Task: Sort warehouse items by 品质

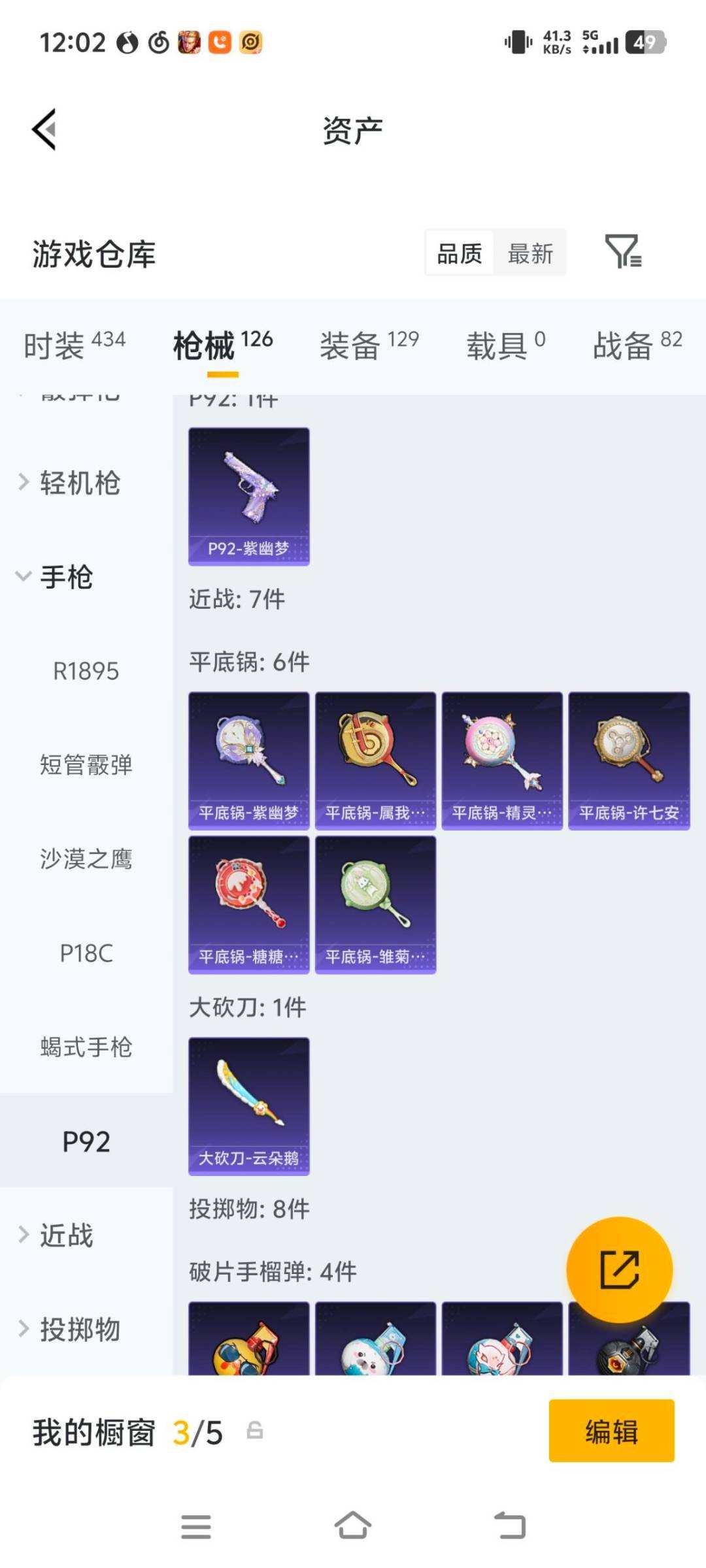Action: click(x=458, y=254)
